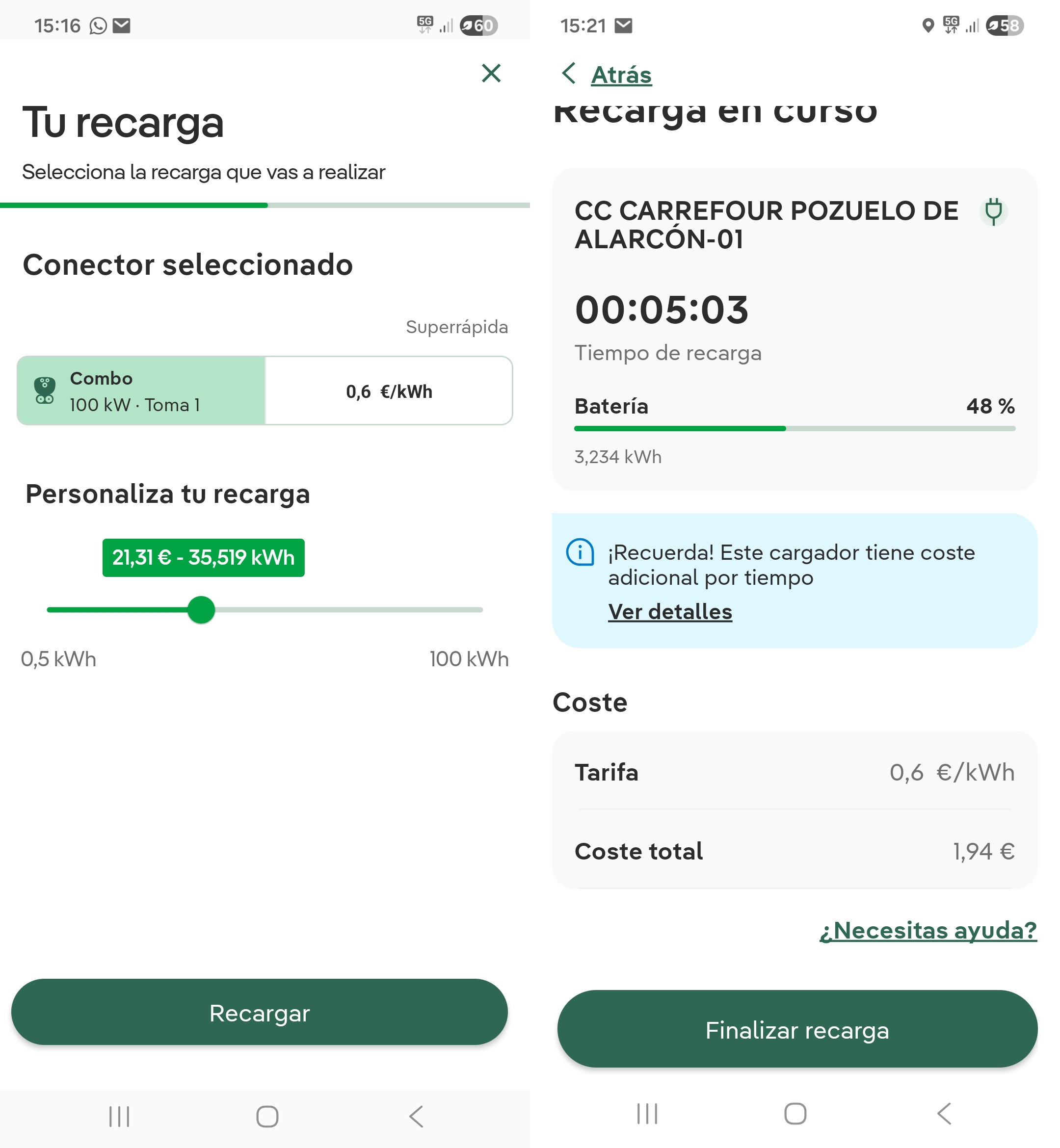Image resolution: width=1060 pixels, height=1148 pixels.
Task: Start charging with the Recargar button
Action: click(x=259, y=1012)
